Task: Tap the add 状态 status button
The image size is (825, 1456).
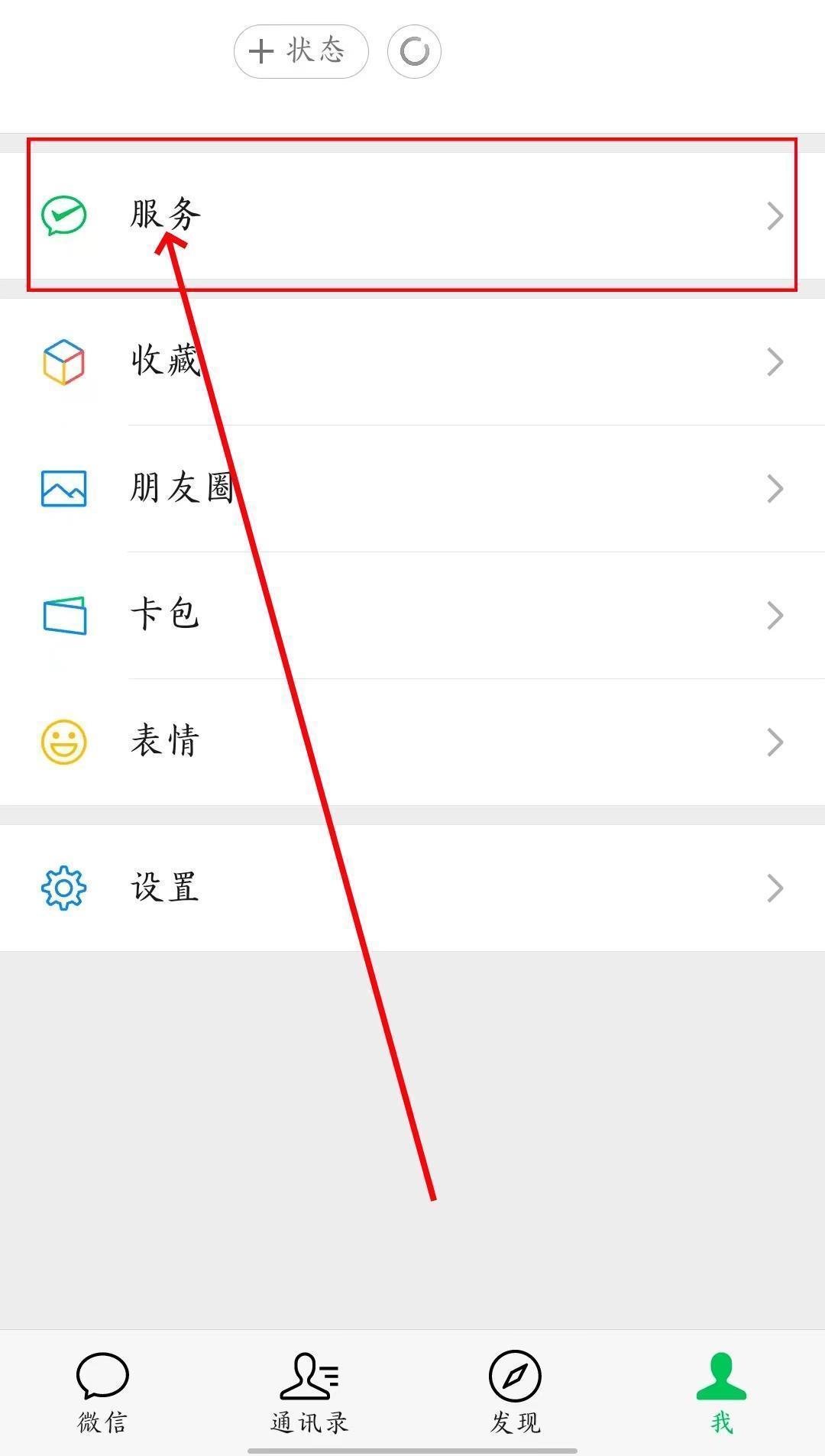Action: pyautogui.click(x=301, y=51)
